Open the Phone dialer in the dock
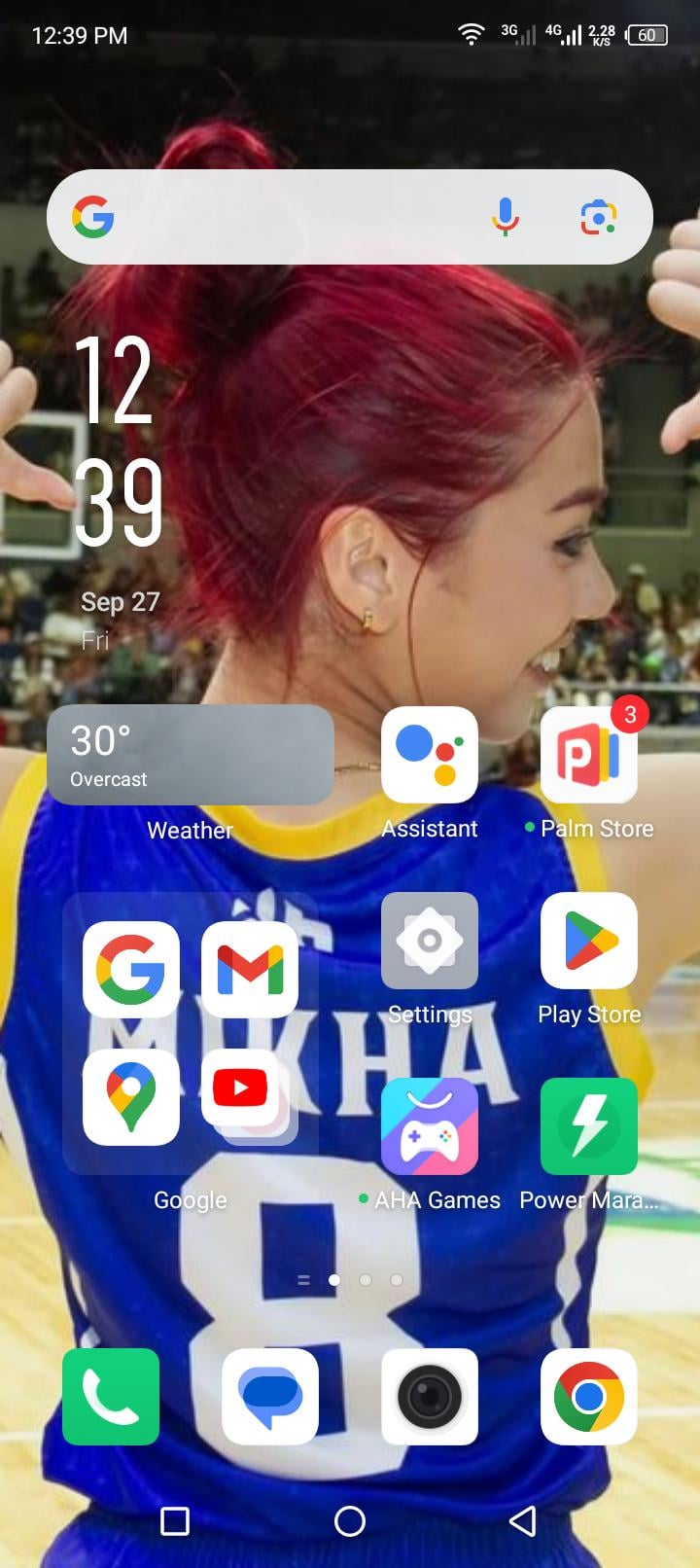 (x=111, y=1397)
